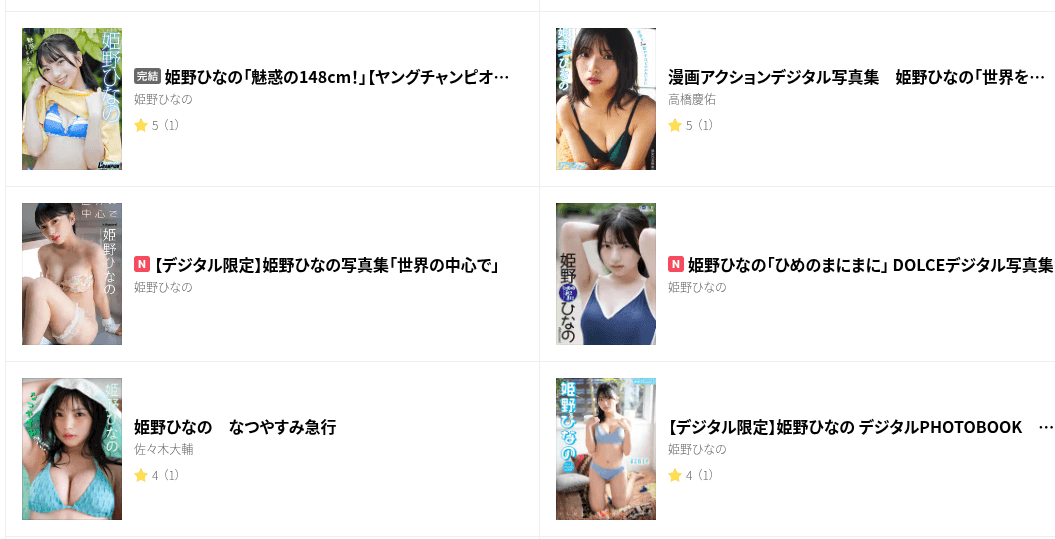View author 佐々木大輔's page
The image size is (1055, 539).
pos(164,449)
